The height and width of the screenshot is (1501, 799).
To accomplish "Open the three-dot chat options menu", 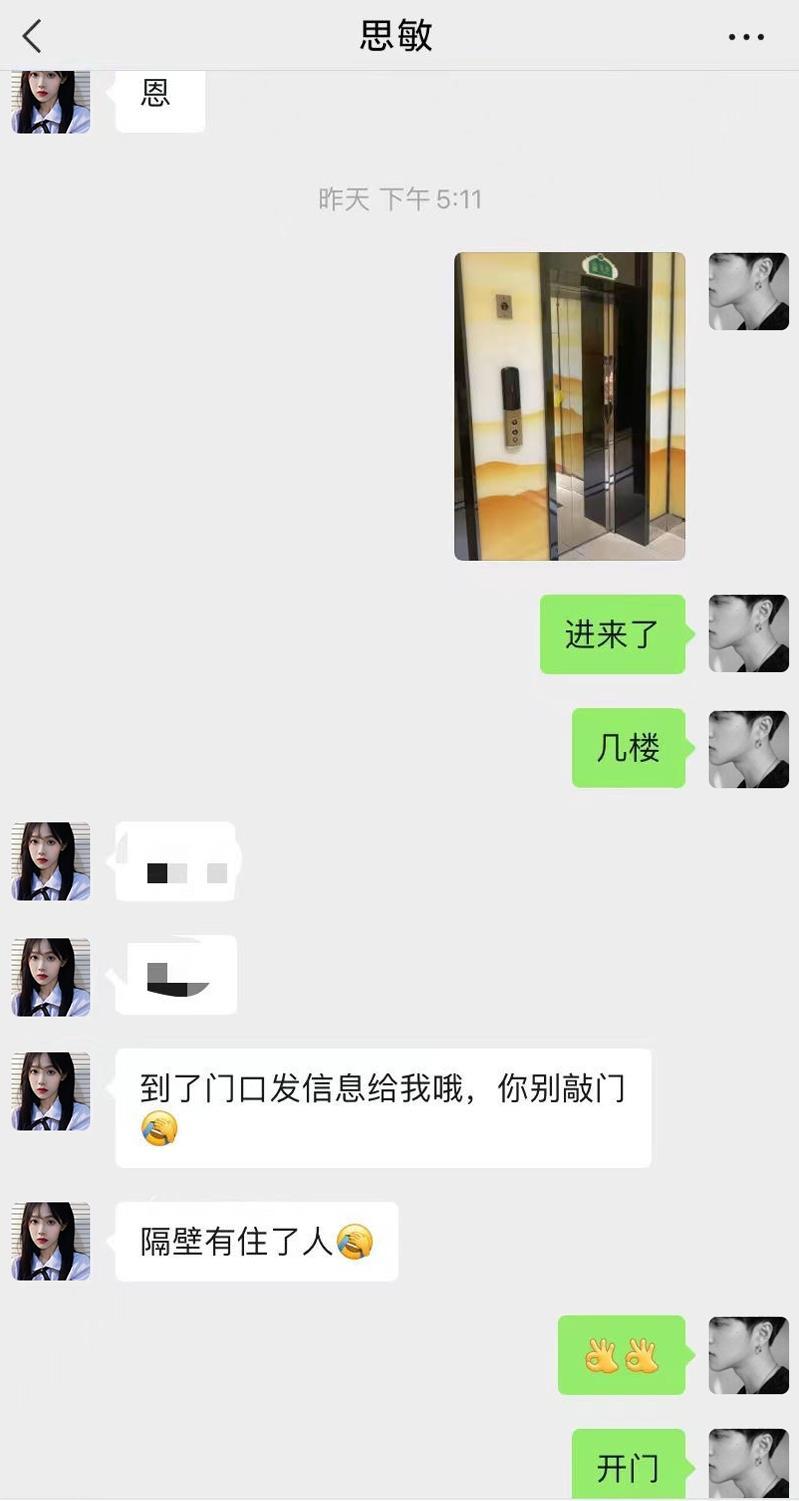I will coord(746,38).
